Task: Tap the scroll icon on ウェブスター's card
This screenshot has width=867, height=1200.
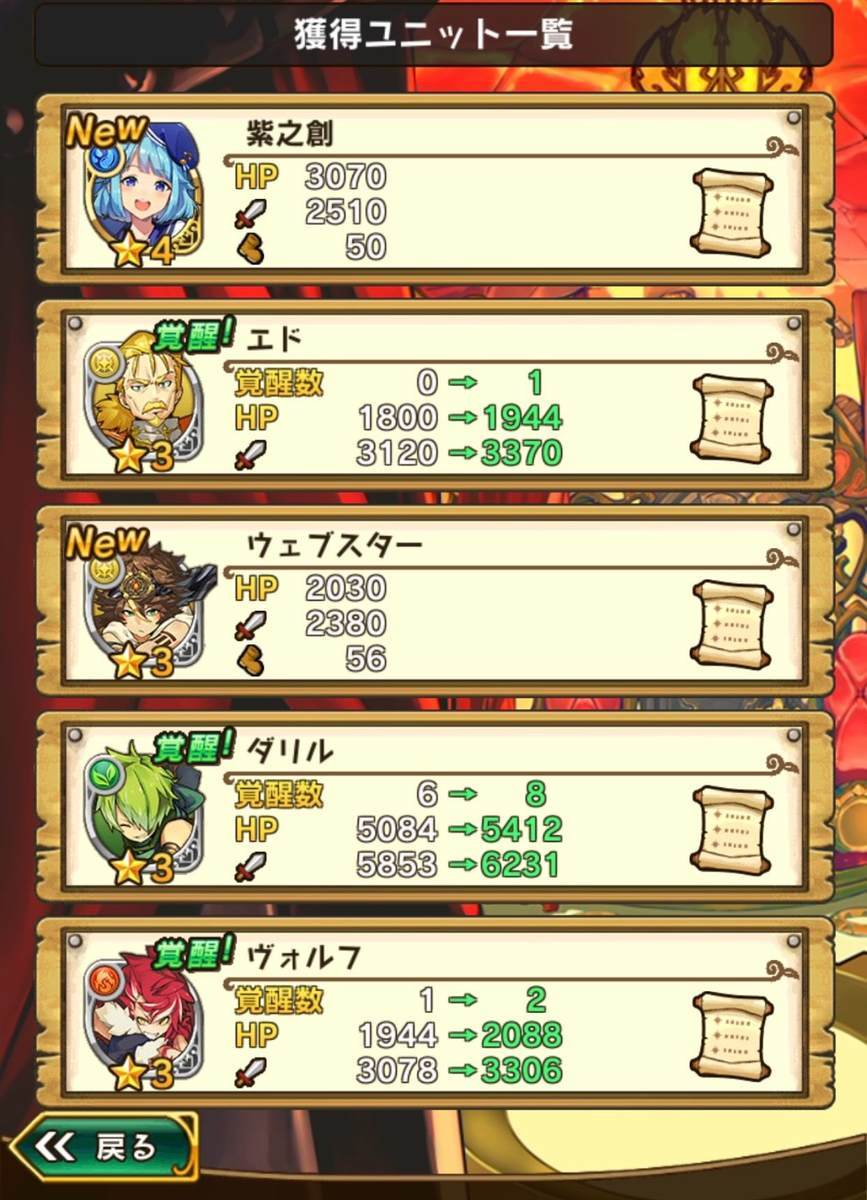Action: point(732,624)
